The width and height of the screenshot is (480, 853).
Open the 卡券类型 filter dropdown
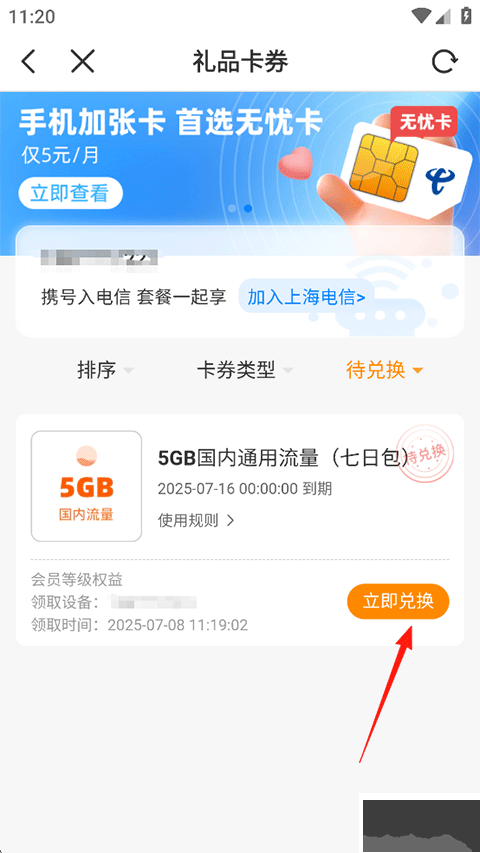pos(245,370)
